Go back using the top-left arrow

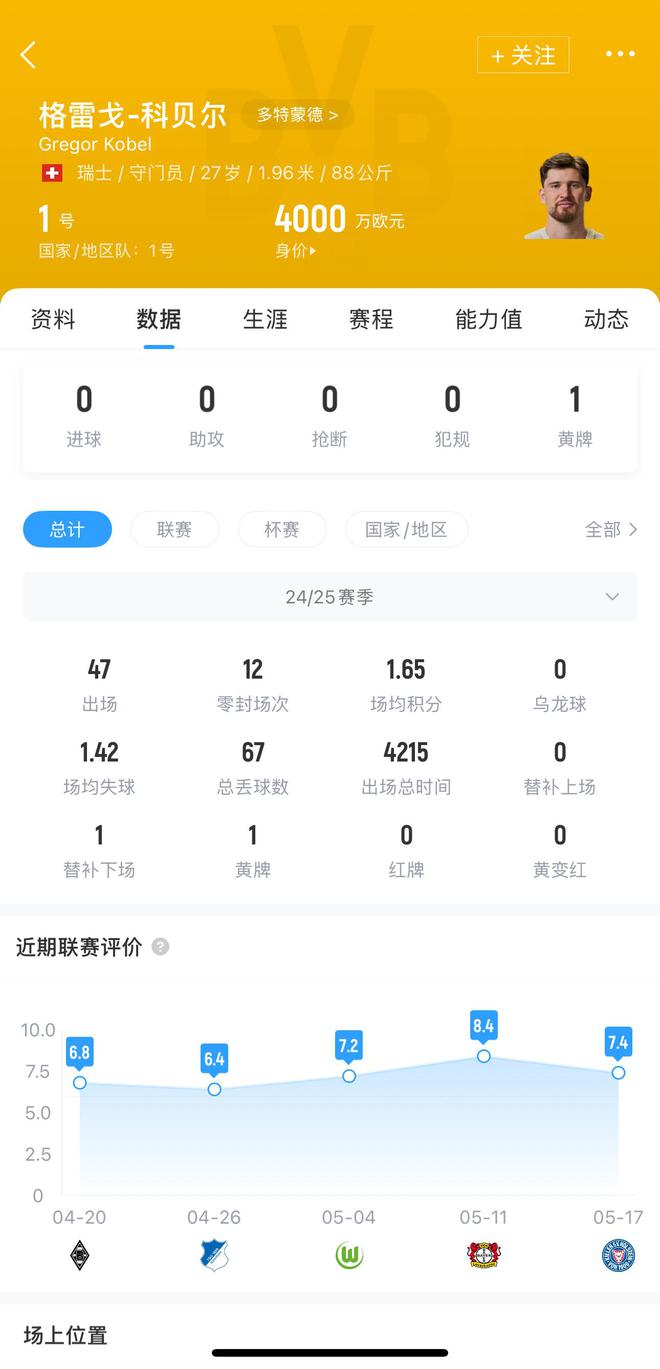point(28,55)
